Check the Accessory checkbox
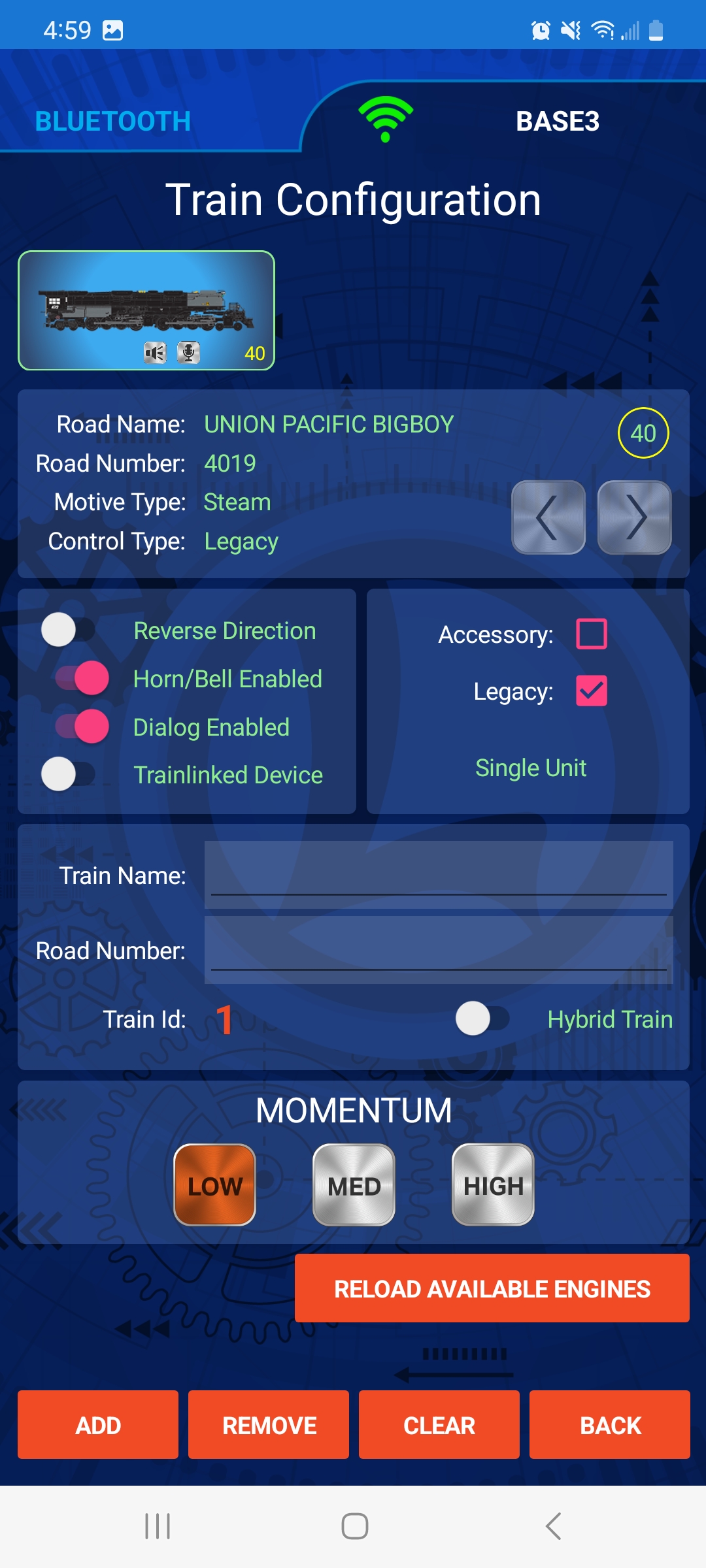706x1568 pixels. pyautogui.click(x=591, y=634)
